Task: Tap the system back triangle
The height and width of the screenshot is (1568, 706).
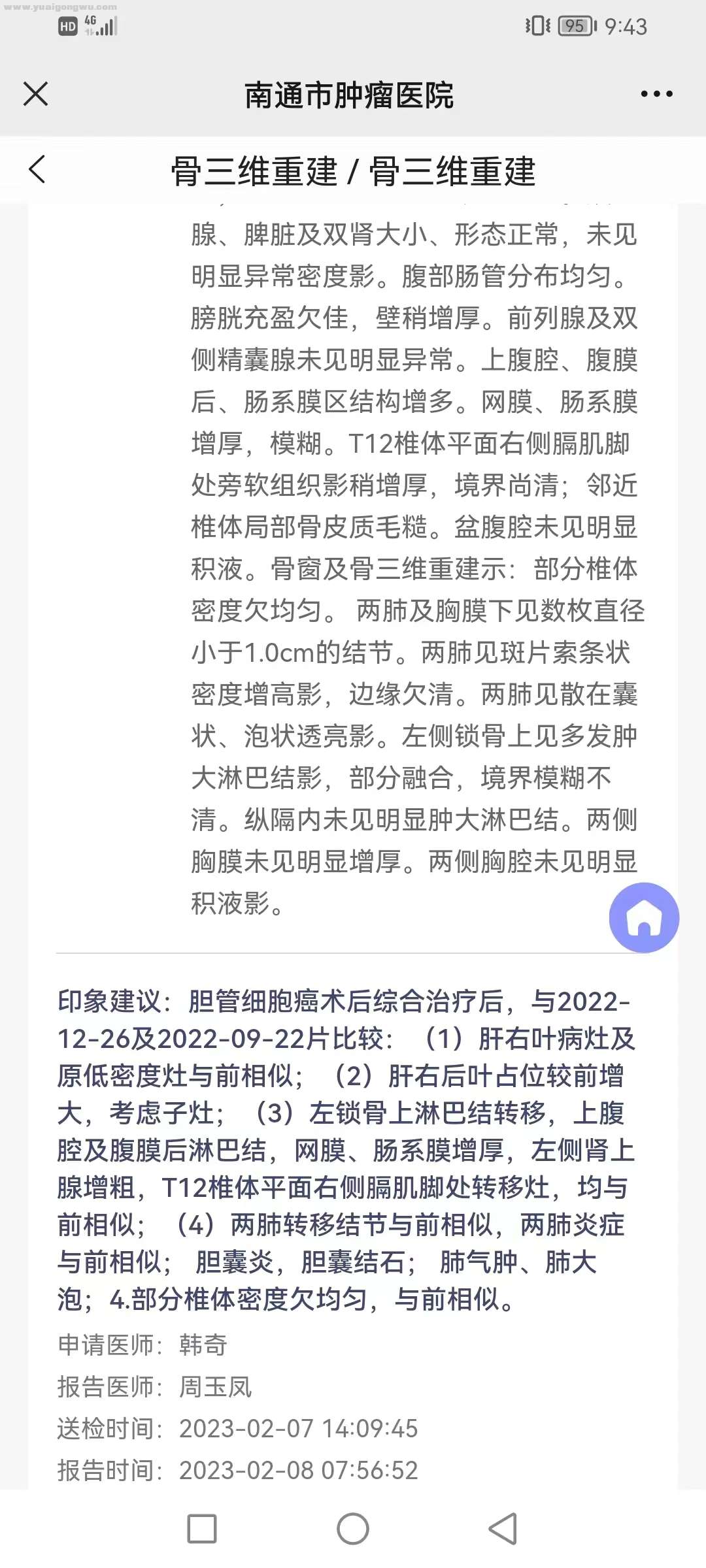Action: pyautogui.click(x=503, y=1529)
